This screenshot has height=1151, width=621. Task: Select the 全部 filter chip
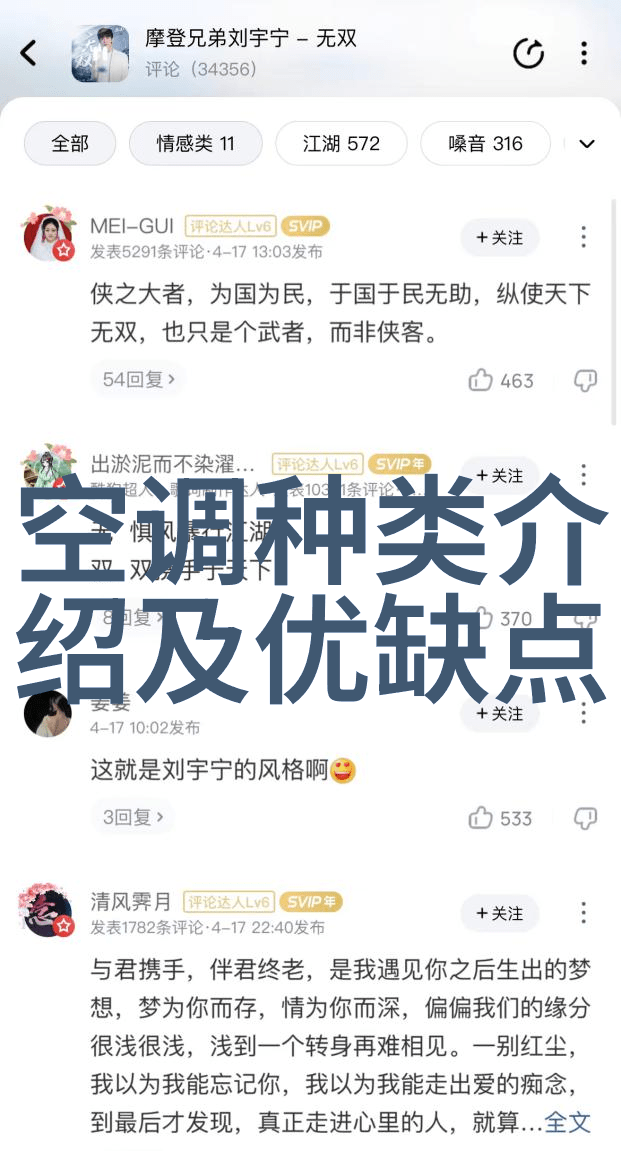[x=70, y=143]
